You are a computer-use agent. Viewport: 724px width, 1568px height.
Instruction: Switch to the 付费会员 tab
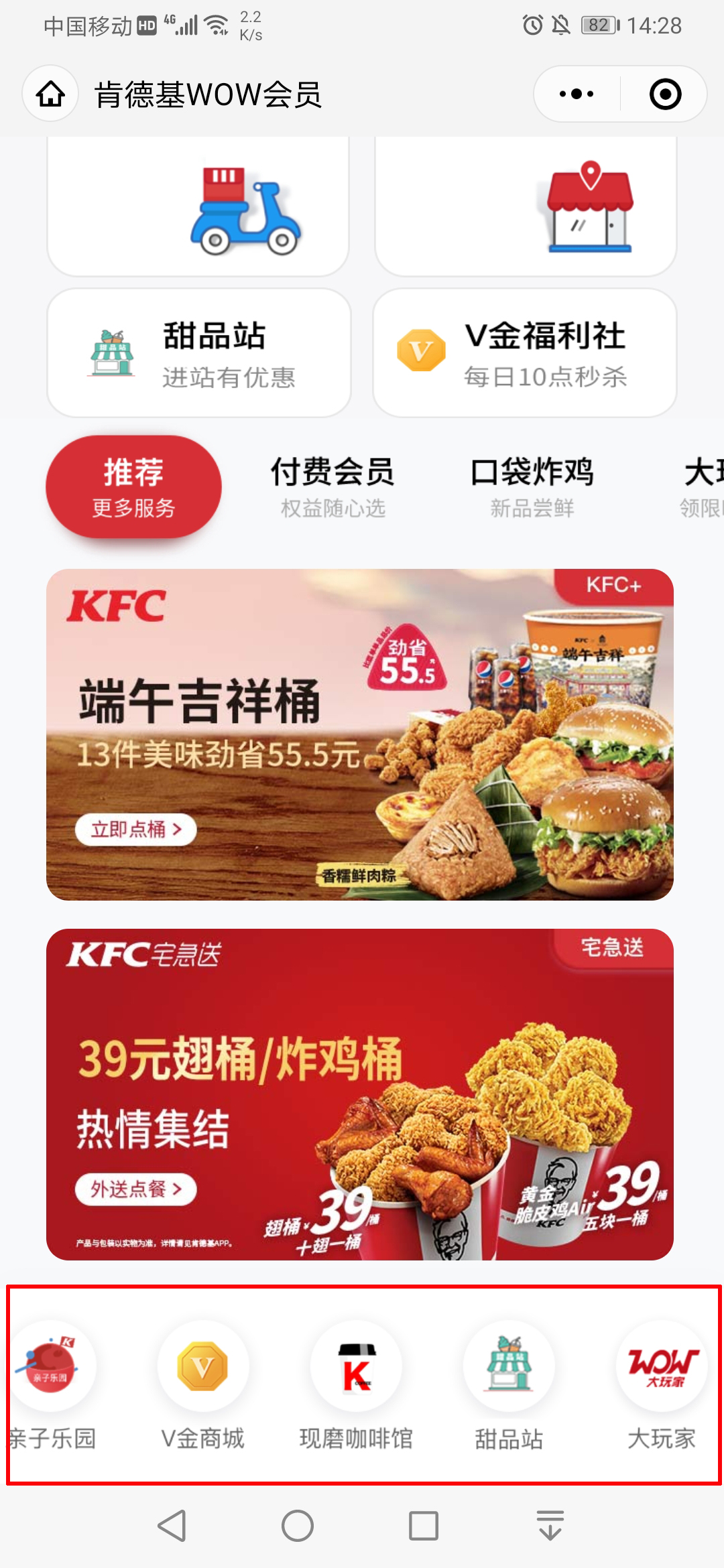coord(333,486)
